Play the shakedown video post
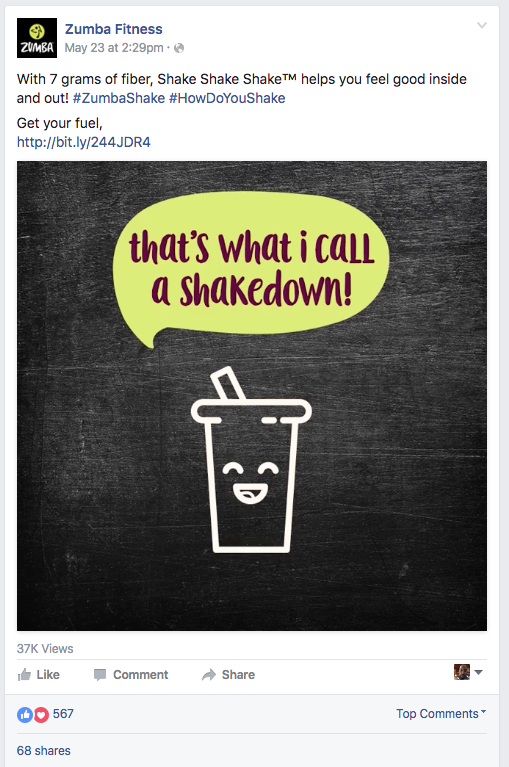Screen dimensions: 509x767 click(x=252, y=396)
